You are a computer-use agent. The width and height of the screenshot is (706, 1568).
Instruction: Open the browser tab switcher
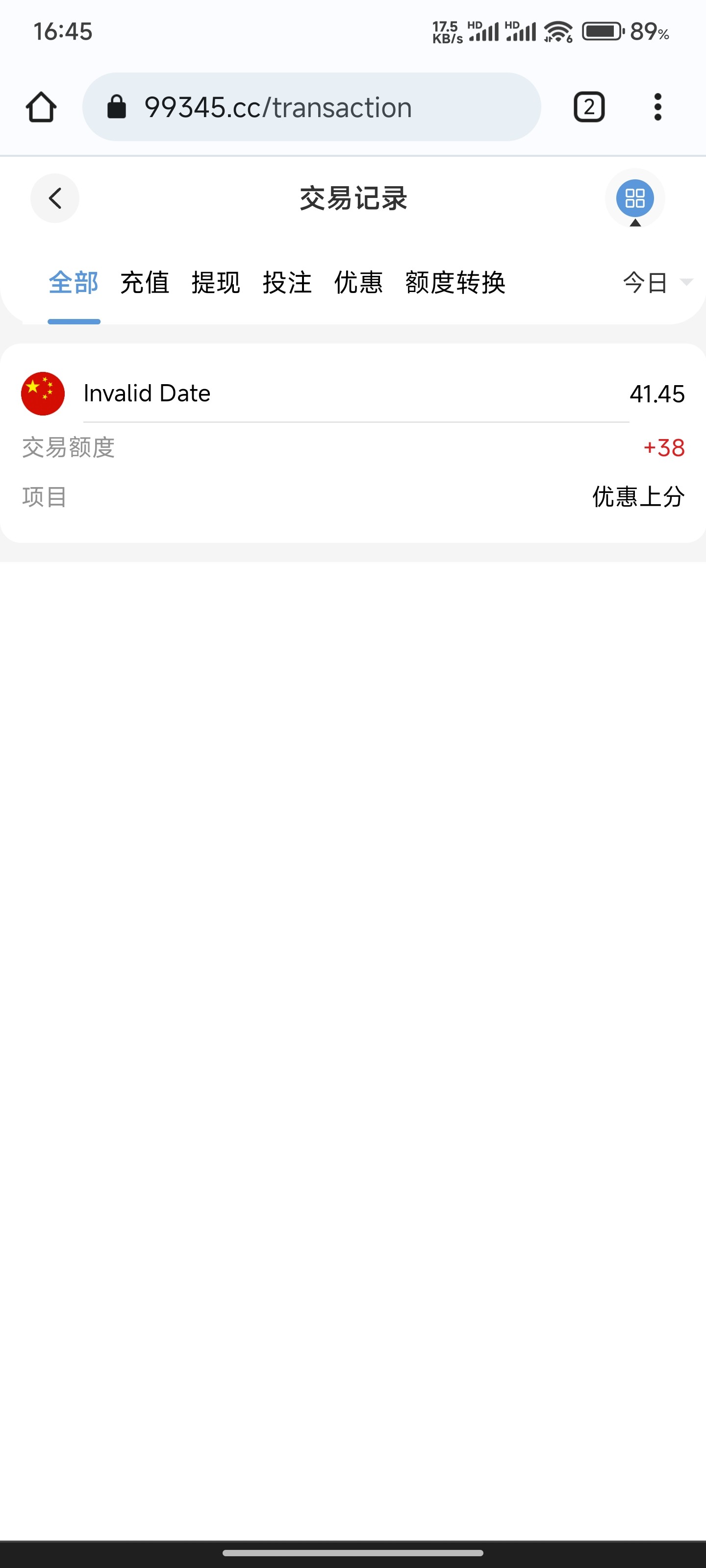[589, 107]
